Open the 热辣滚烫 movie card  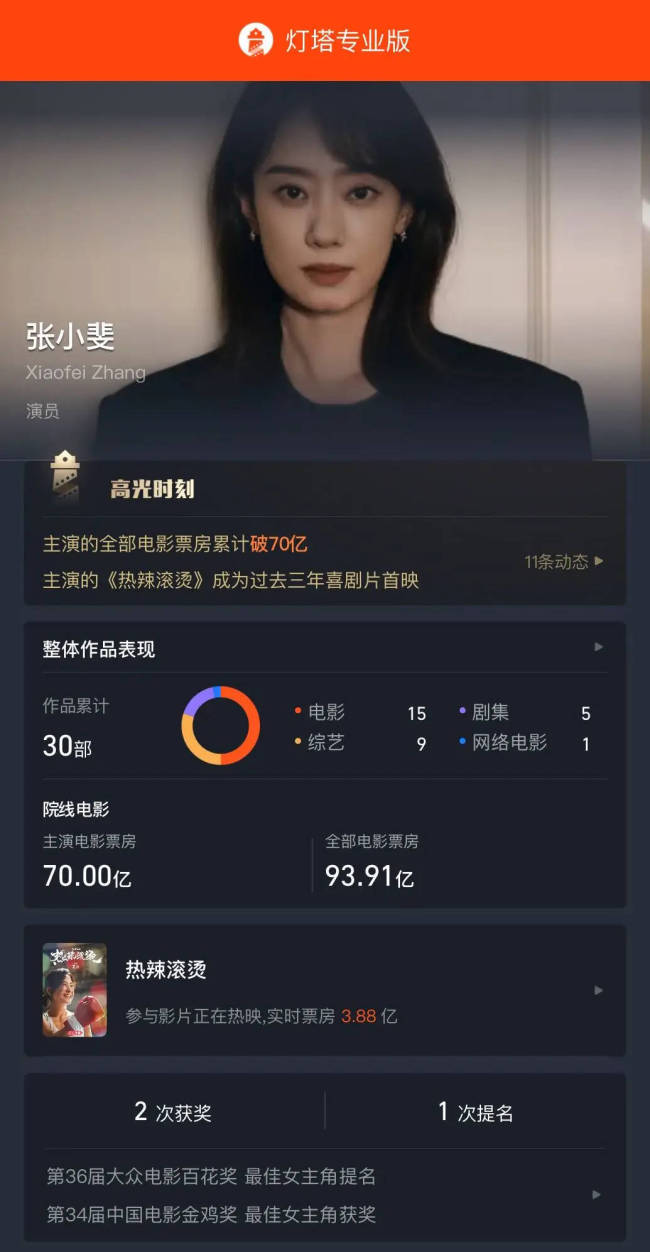click(x=325, y=989)
